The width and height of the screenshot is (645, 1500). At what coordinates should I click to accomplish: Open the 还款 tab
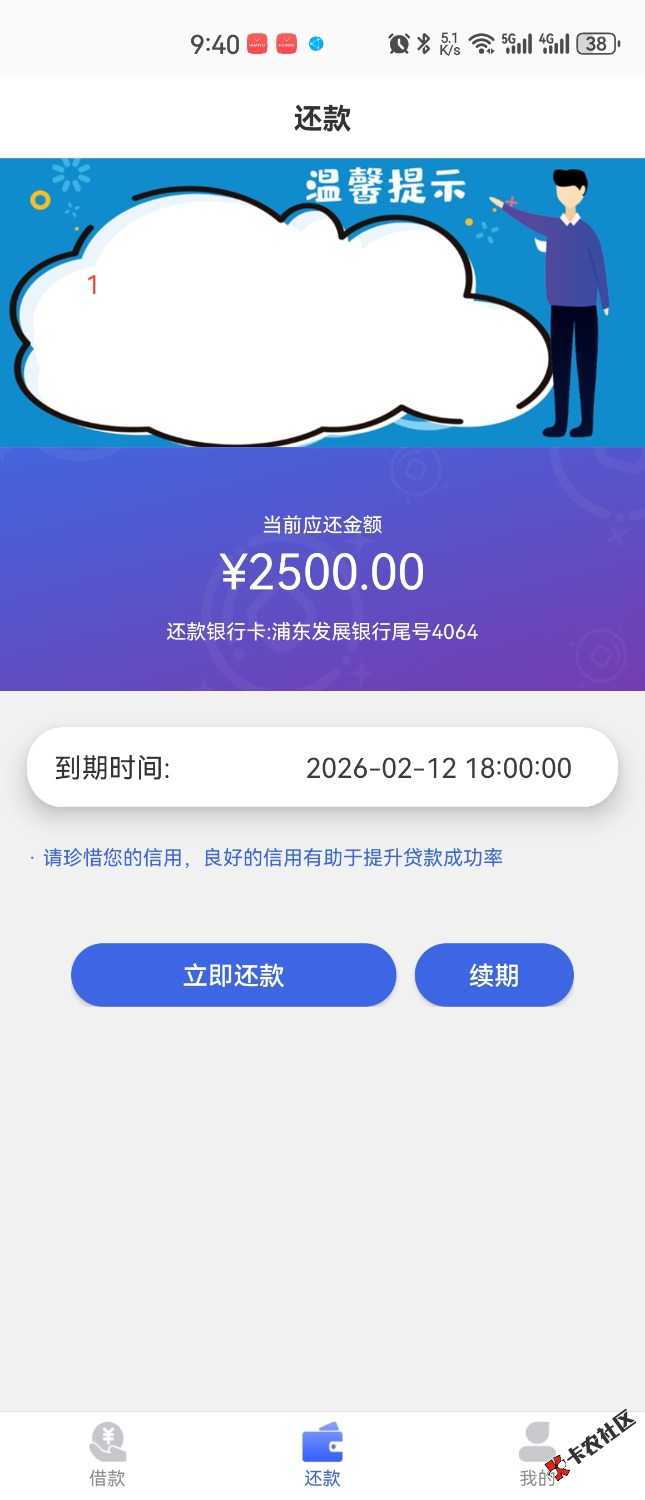pos(322,1455)
